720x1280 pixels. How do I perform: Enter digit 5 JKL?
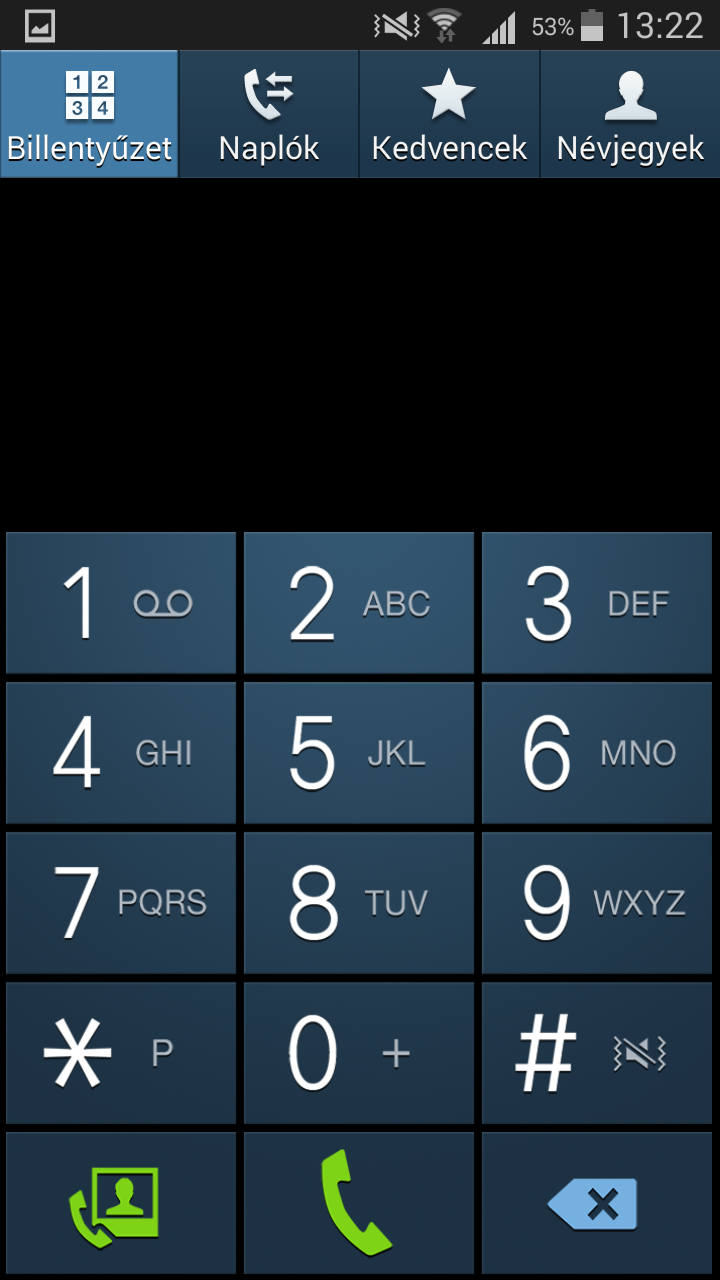click(x=359, y=753)
